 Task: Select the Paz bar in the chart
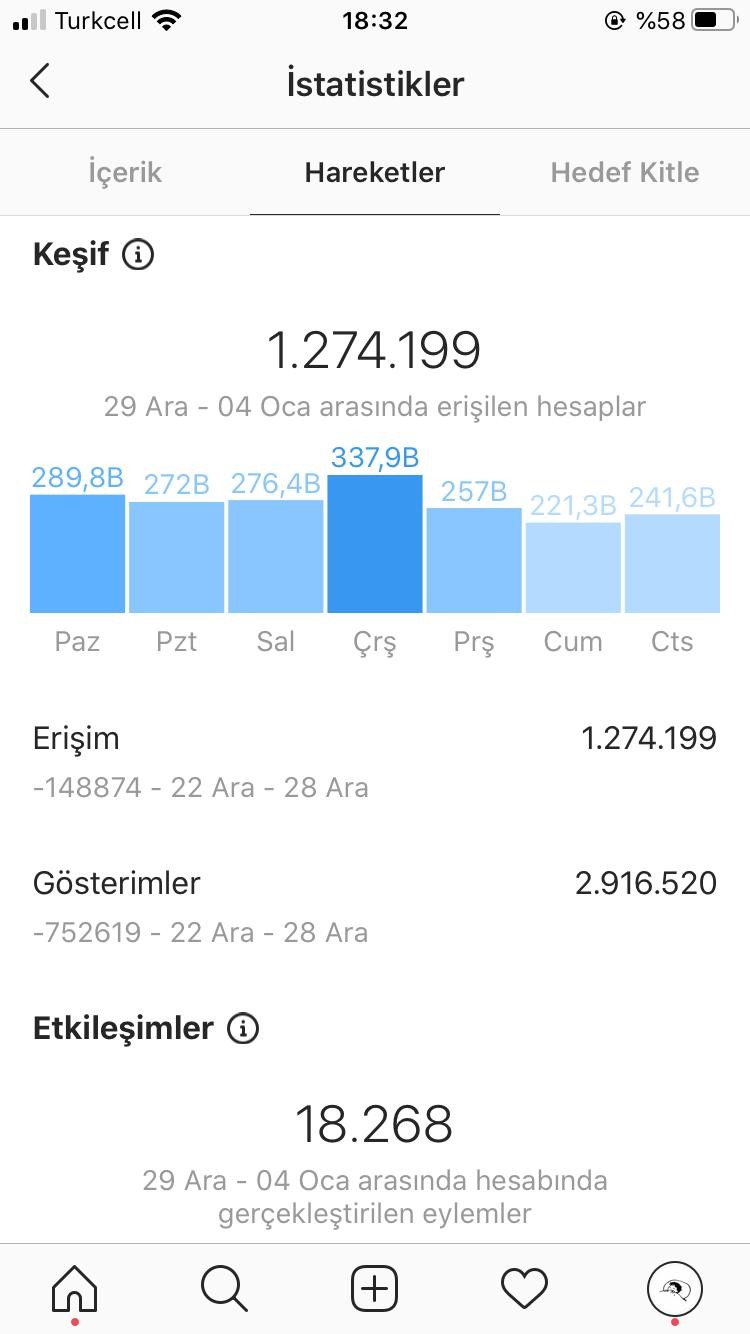point(77,553)
